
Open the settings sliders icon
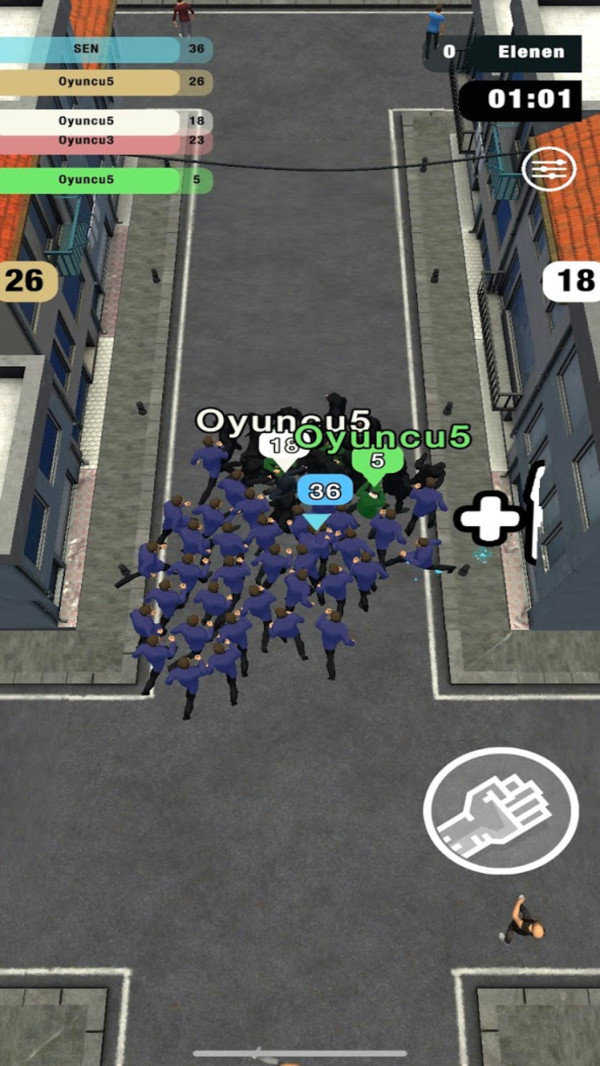tap(549, 168)
